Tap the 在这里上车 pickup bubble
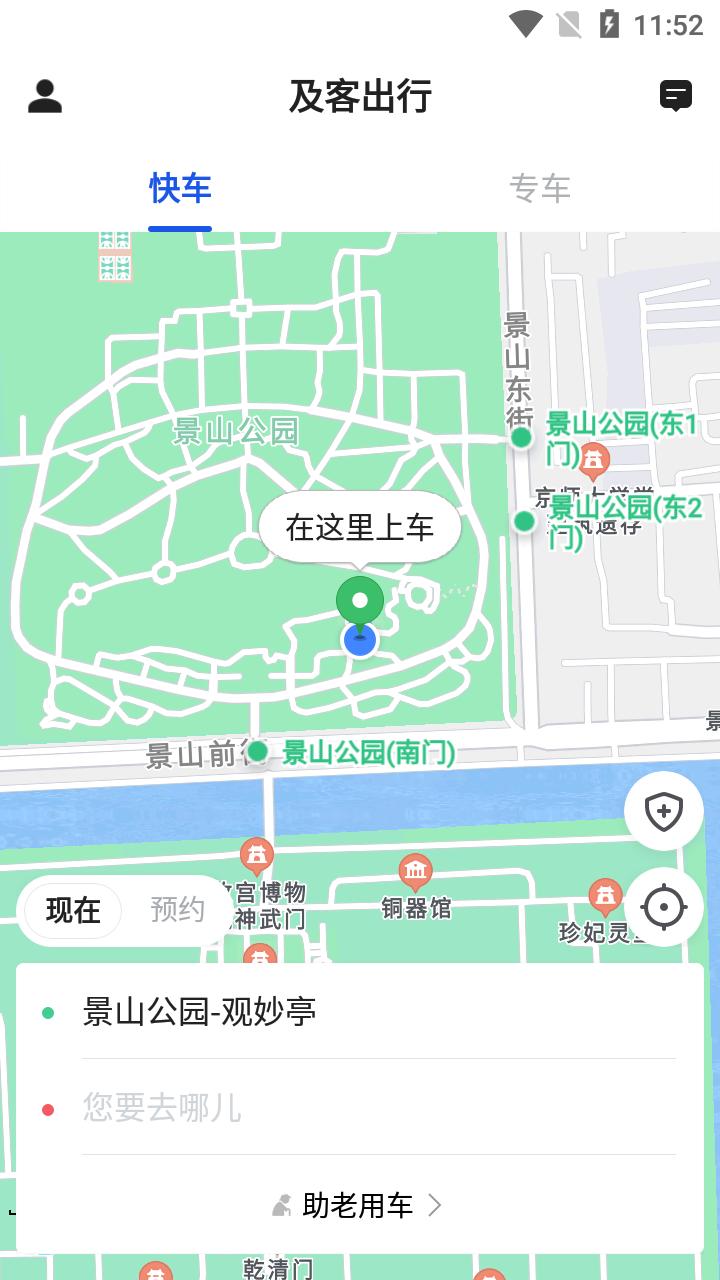Image resolution: width=720 pixels, height=1280 pixels. pyautogui.click(x=360, y=526)
